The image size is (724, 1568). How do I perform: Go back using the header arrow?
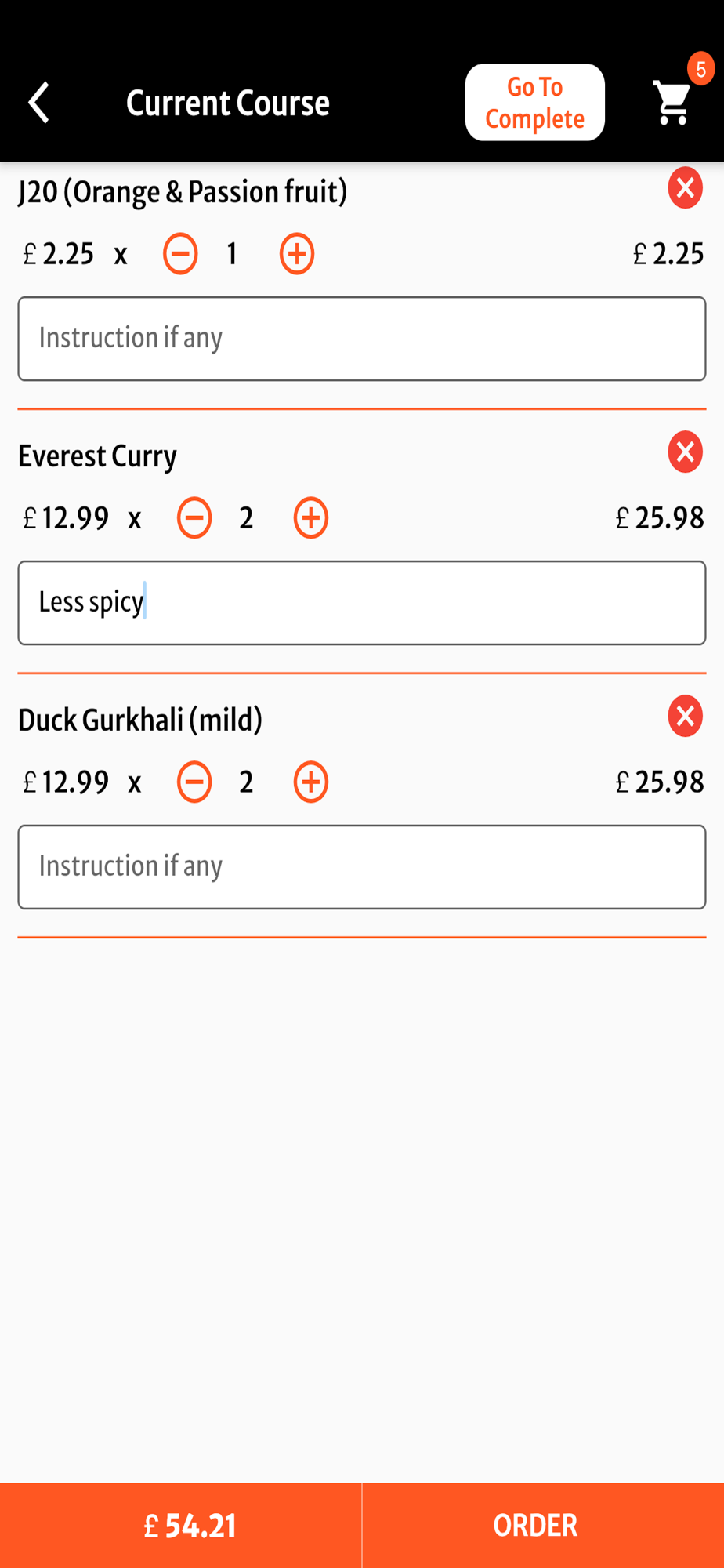38,103
